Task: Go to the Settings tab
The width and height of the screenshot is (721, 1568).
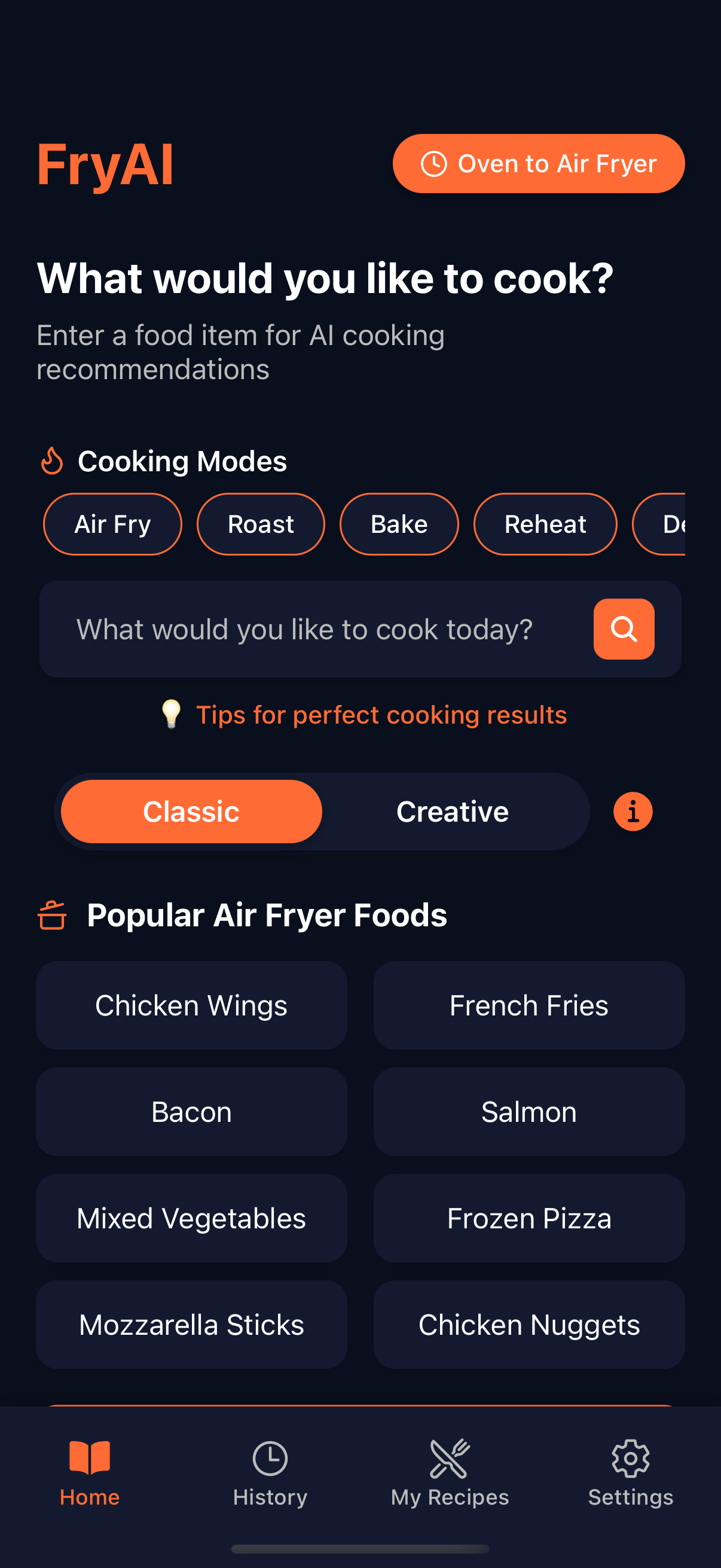Action: [630, 1473]
